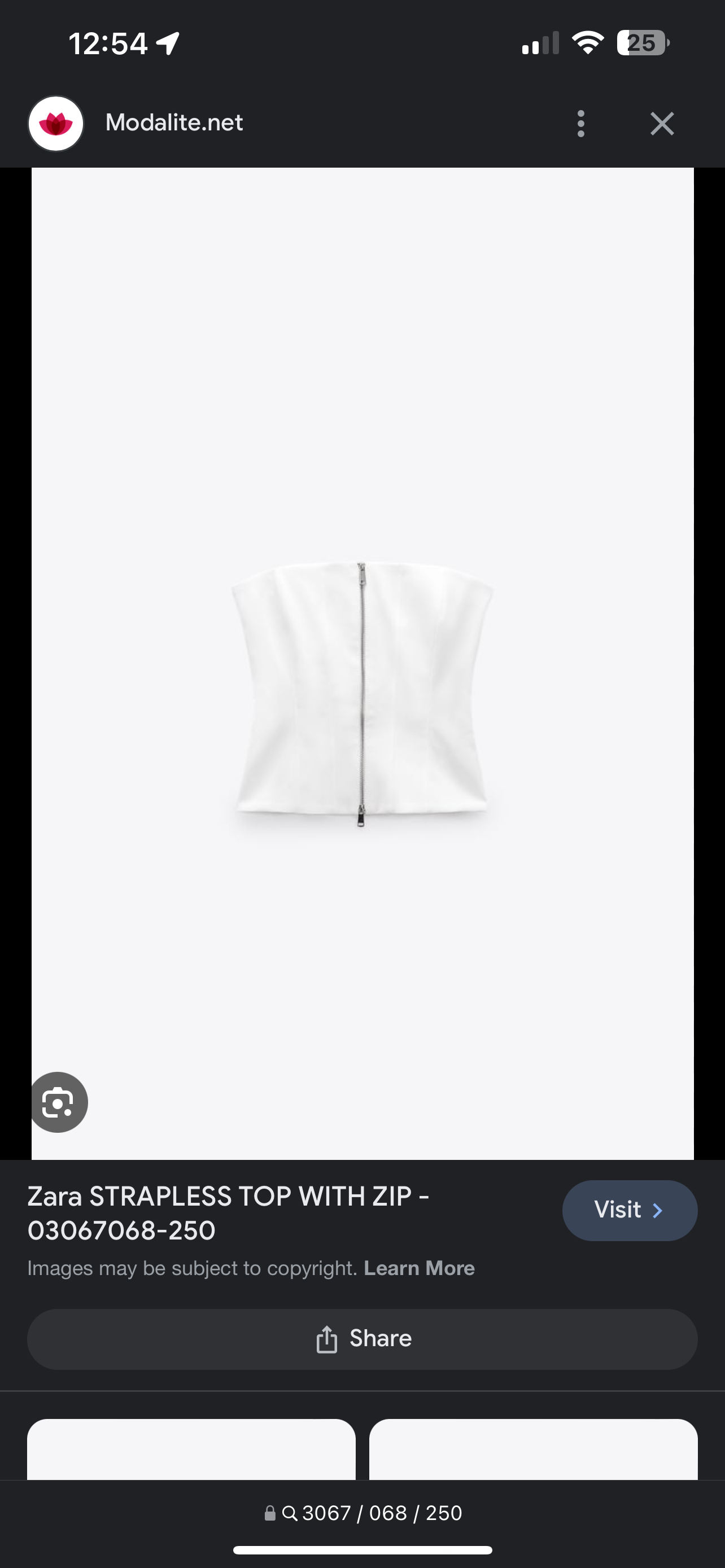The image size is (725, 1568).
Task: Close the image preview
Action: point(662,124)
